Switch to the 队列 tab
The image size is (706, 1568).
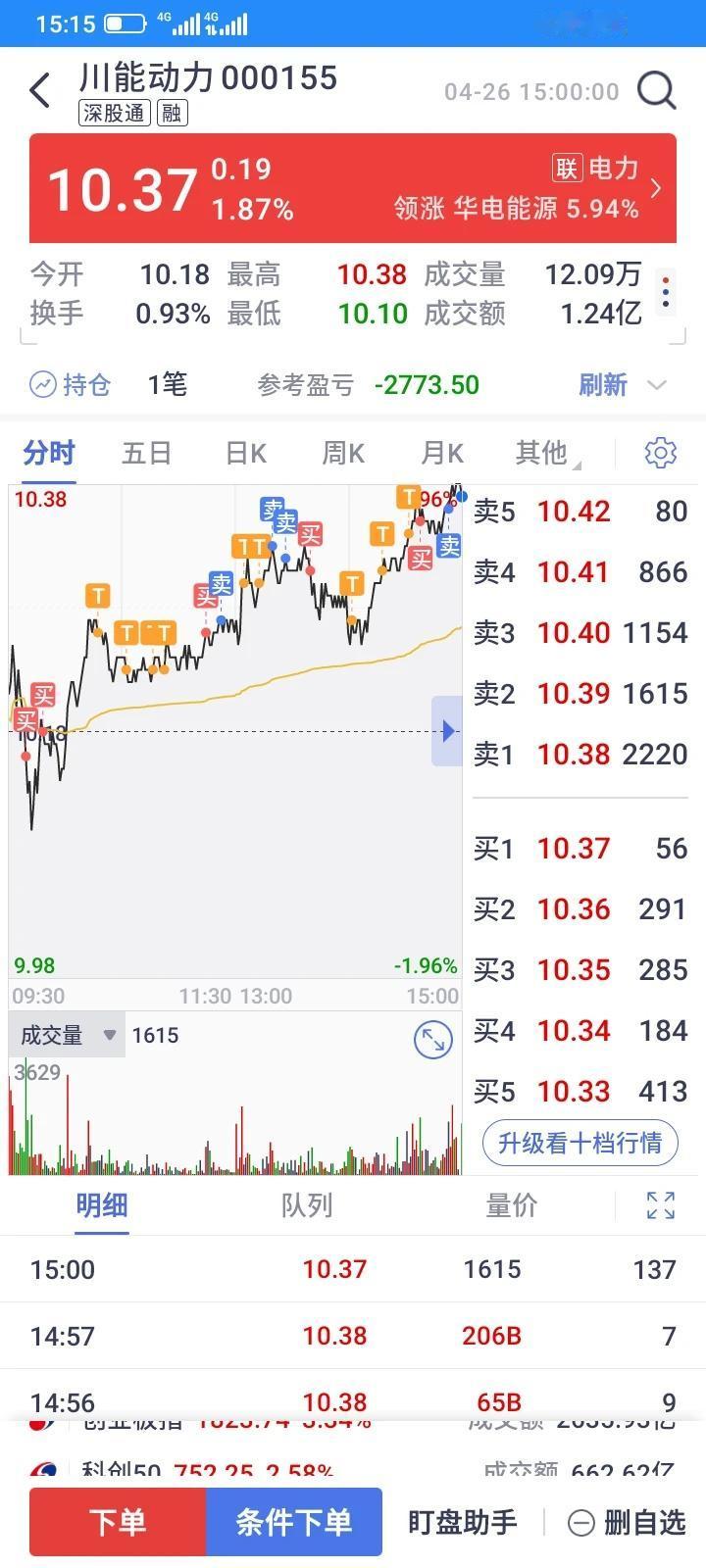307,1205
